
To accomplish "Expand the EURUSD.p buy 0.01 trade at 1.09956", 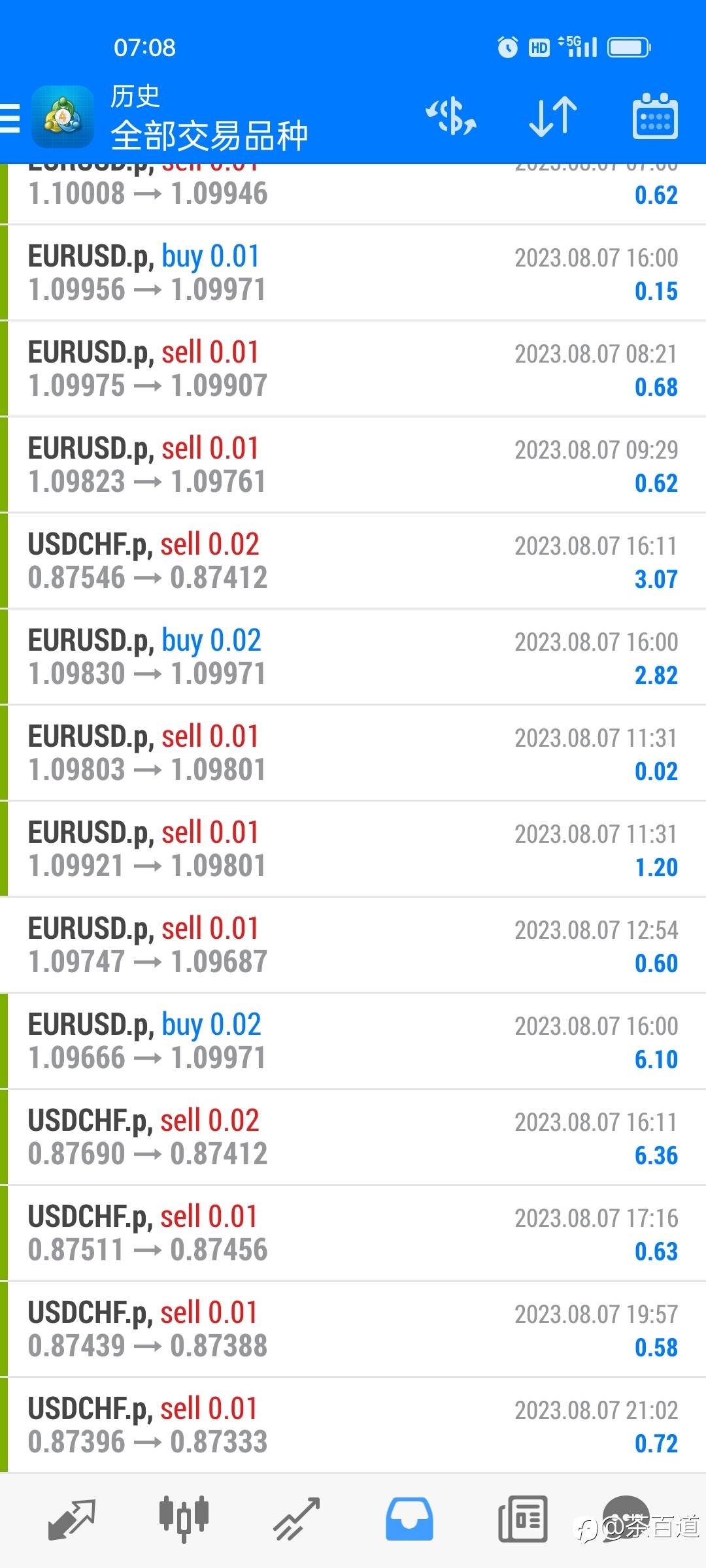I will click(353, 273).
